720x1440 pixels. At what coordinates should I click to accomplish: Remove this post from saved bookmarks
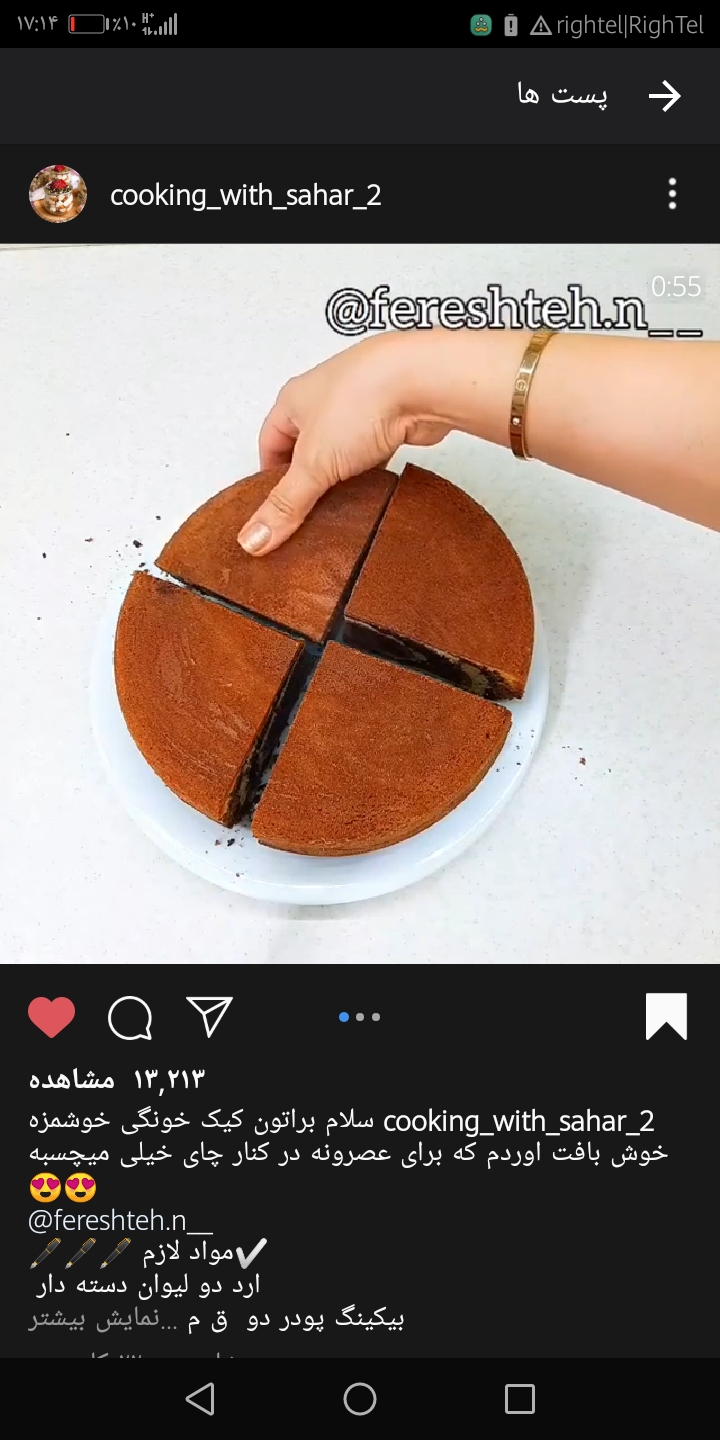666,1017
